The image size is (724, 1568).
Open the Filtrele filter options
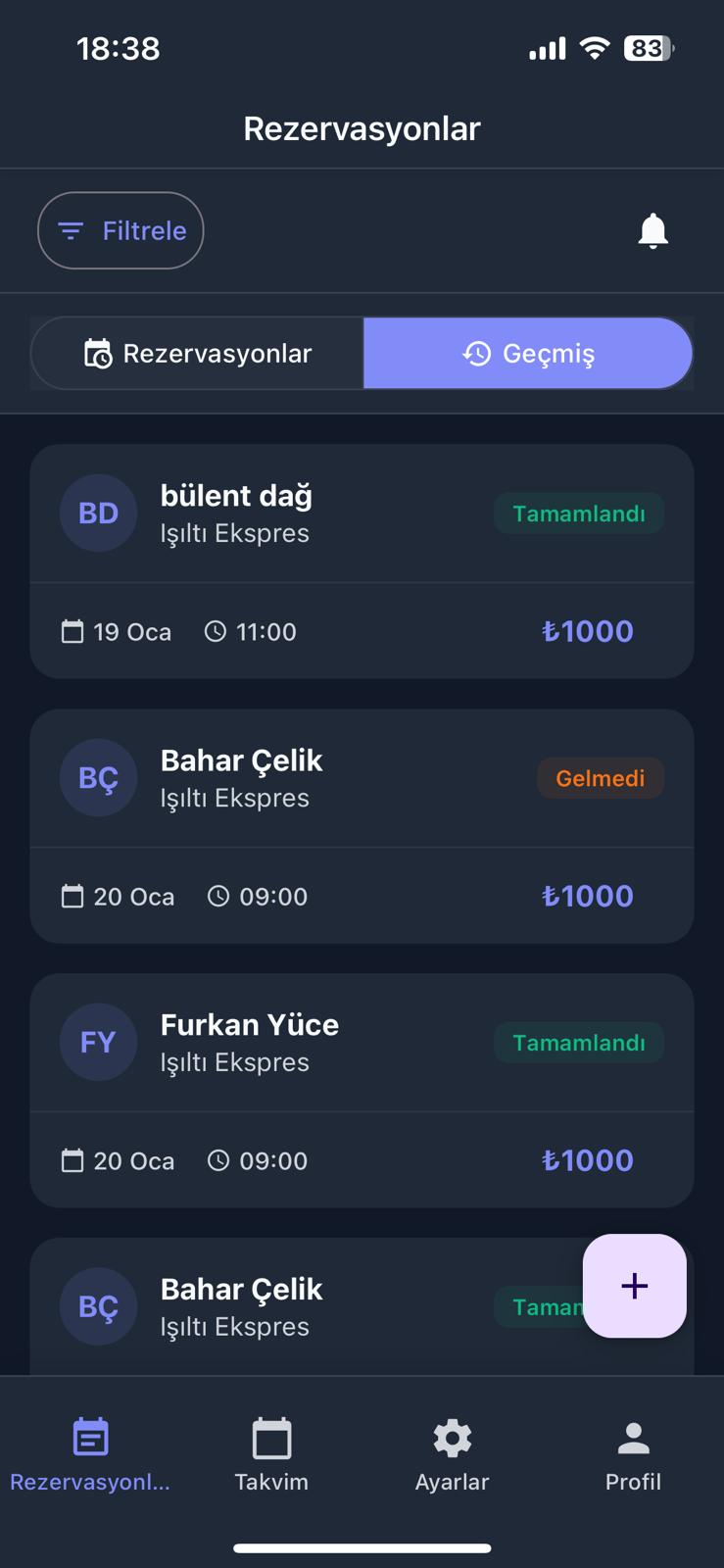[x=121, y=230]
